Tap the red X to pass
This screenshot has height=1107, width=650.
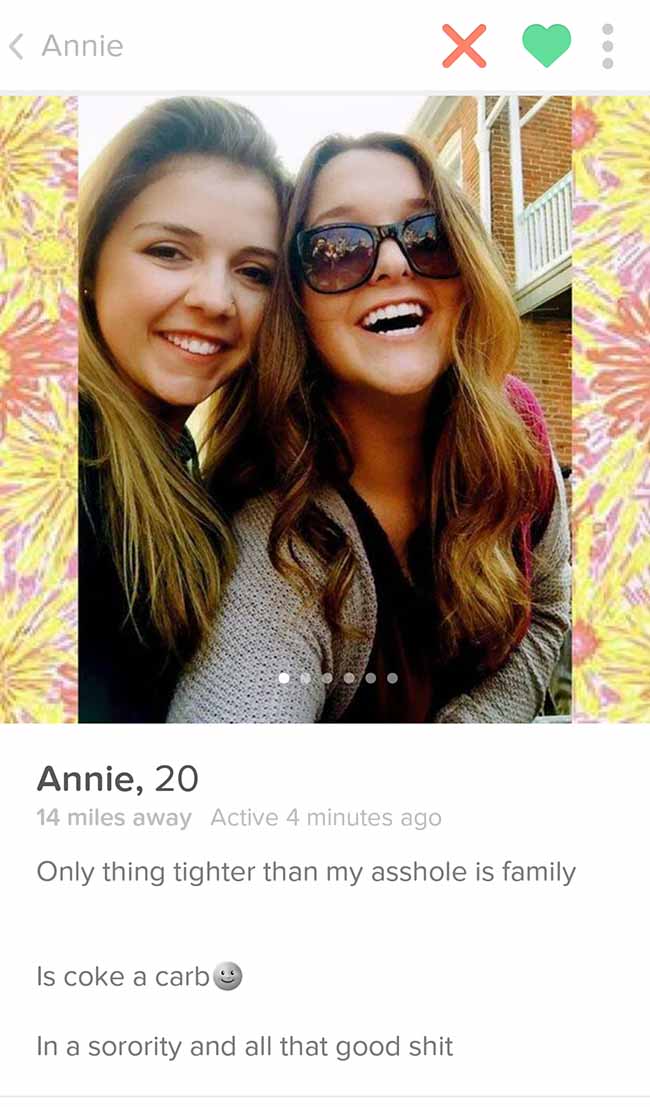pos(464,46)
